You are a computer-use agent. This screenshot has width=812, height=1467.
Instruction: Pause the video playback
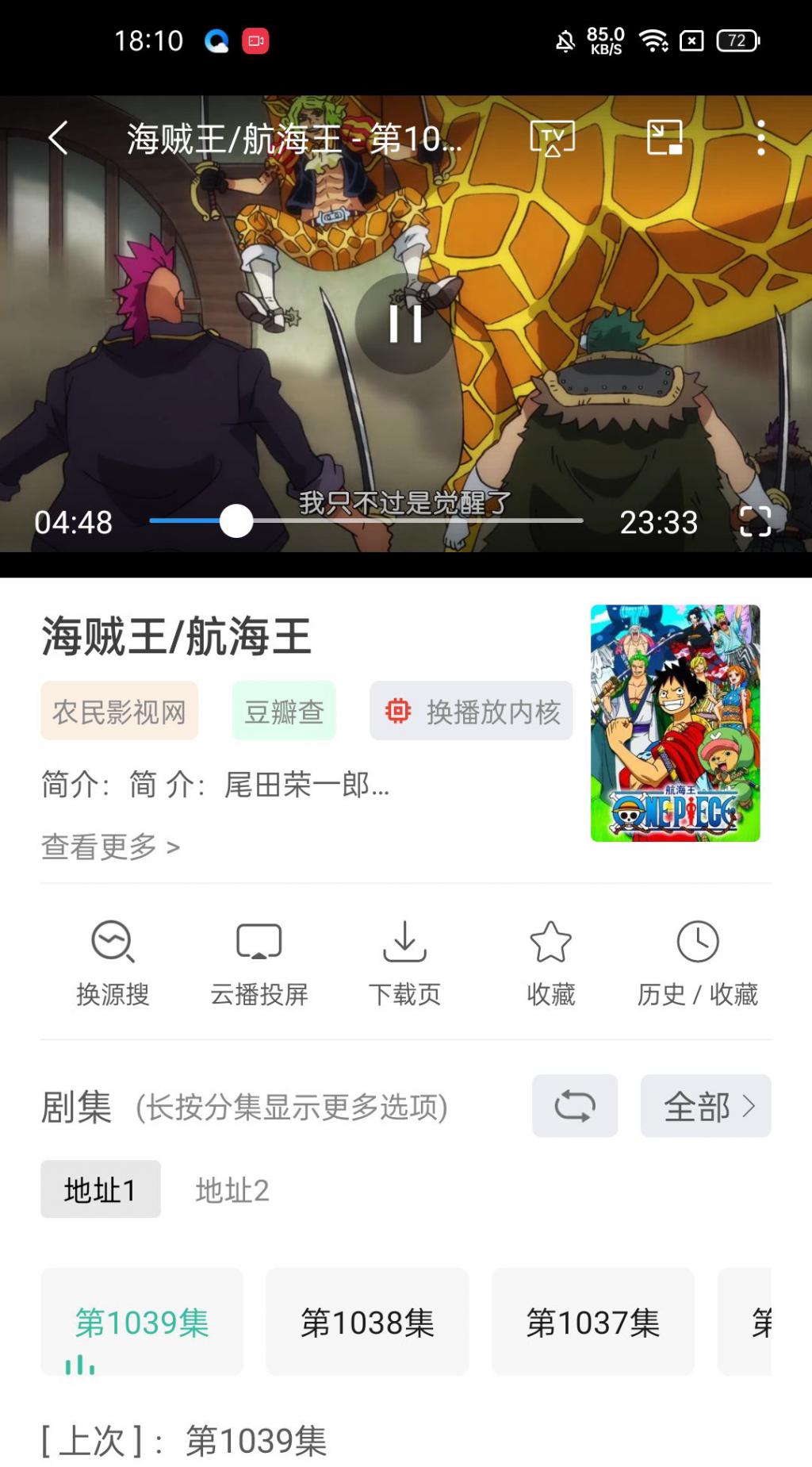405,324
